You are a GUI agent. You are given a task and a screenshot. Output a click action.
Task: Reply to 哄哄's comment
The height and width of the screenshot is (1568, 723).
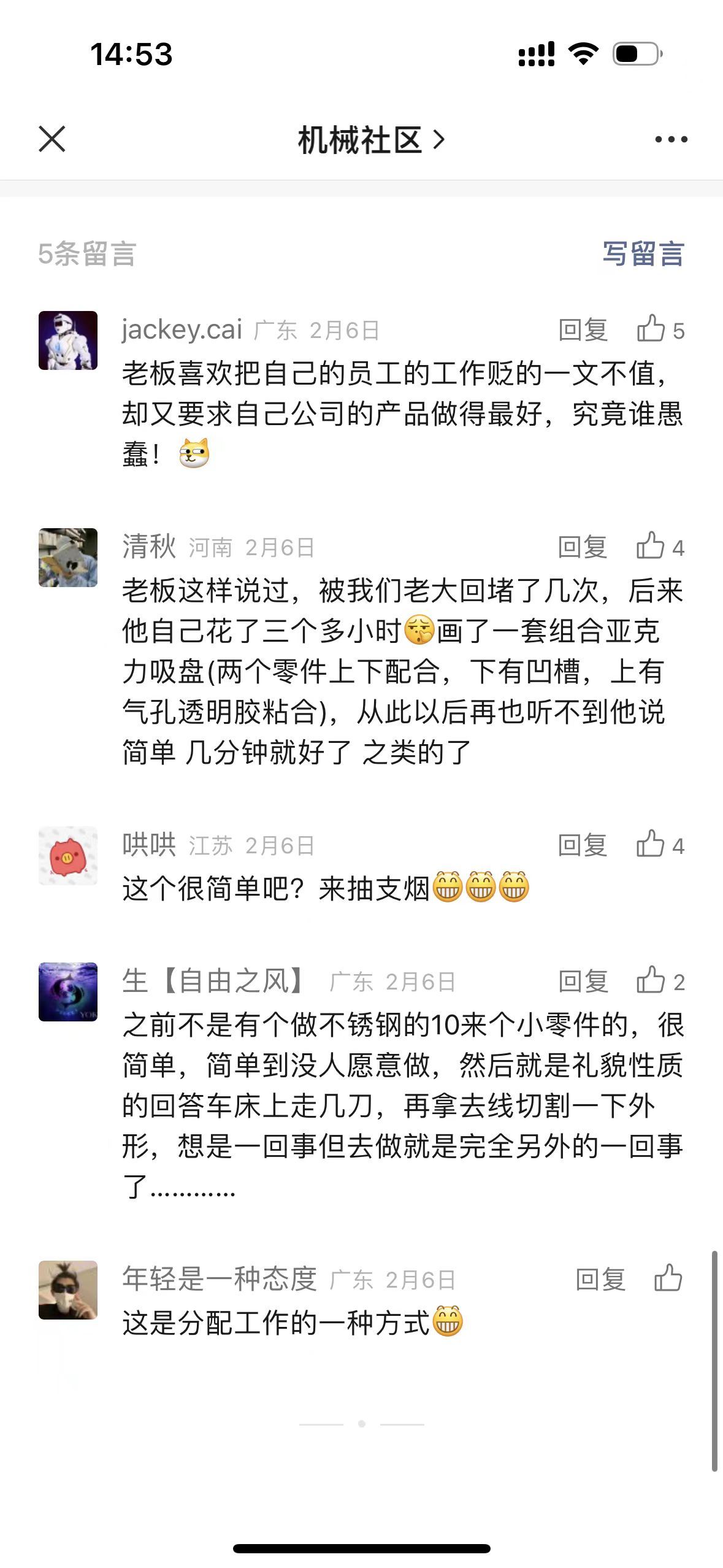(x=583, y=845)
